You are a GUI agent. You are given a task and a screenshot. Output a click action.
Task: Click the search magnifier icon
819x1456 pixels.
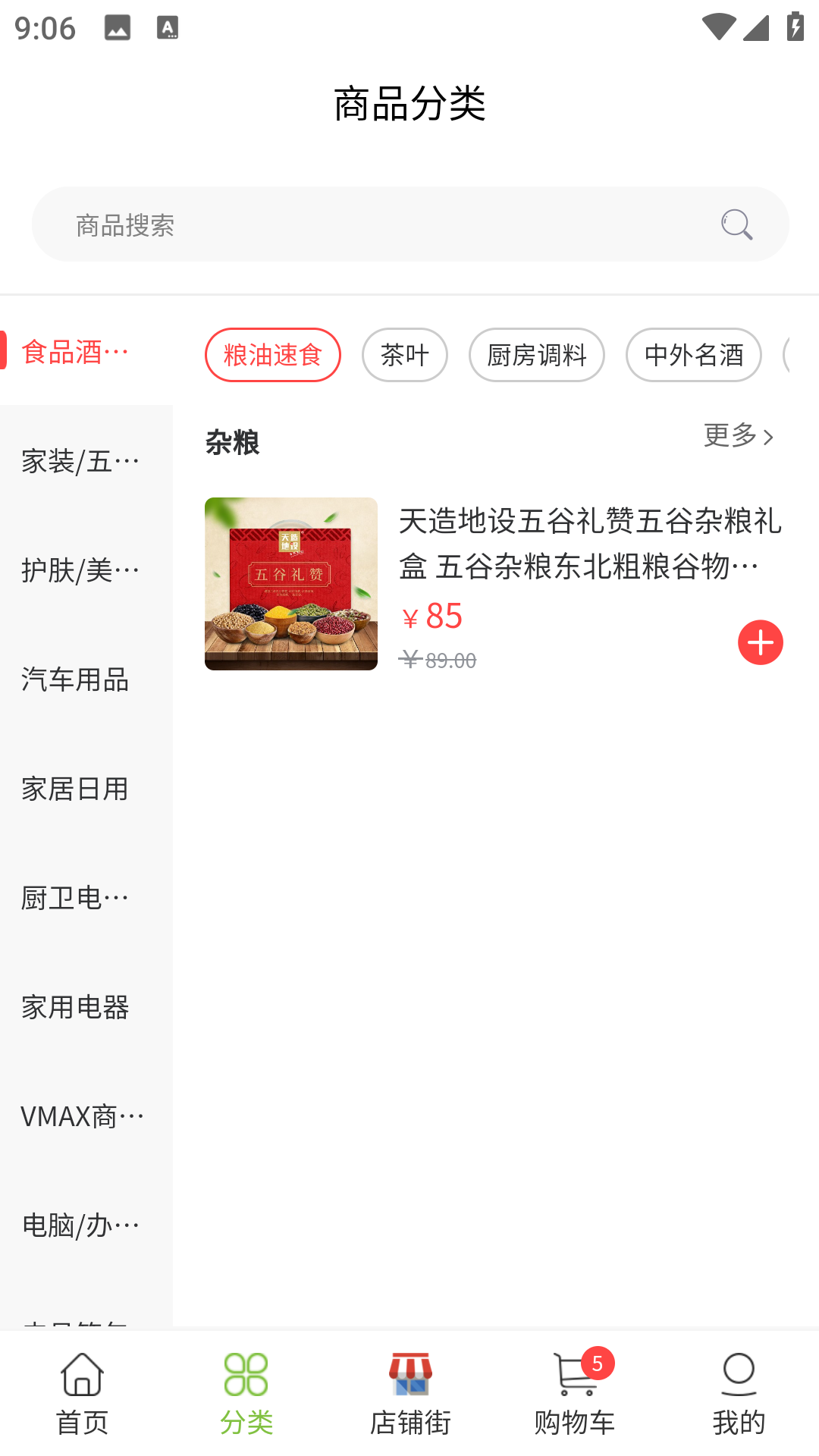tap(735, 224)
